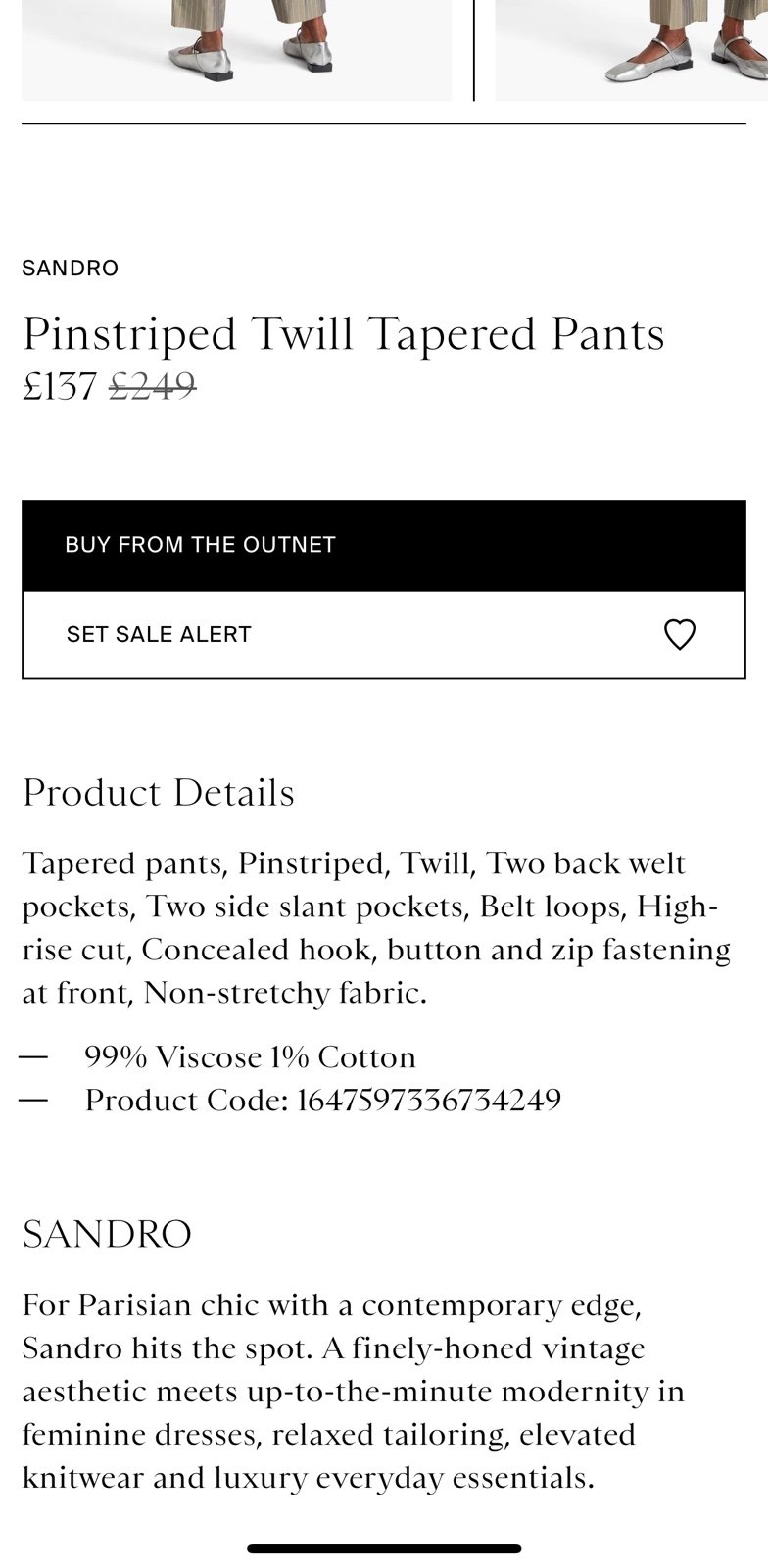Open the left product photo
The height and width of the screenshot is (1568, 768).
[237, 50]
